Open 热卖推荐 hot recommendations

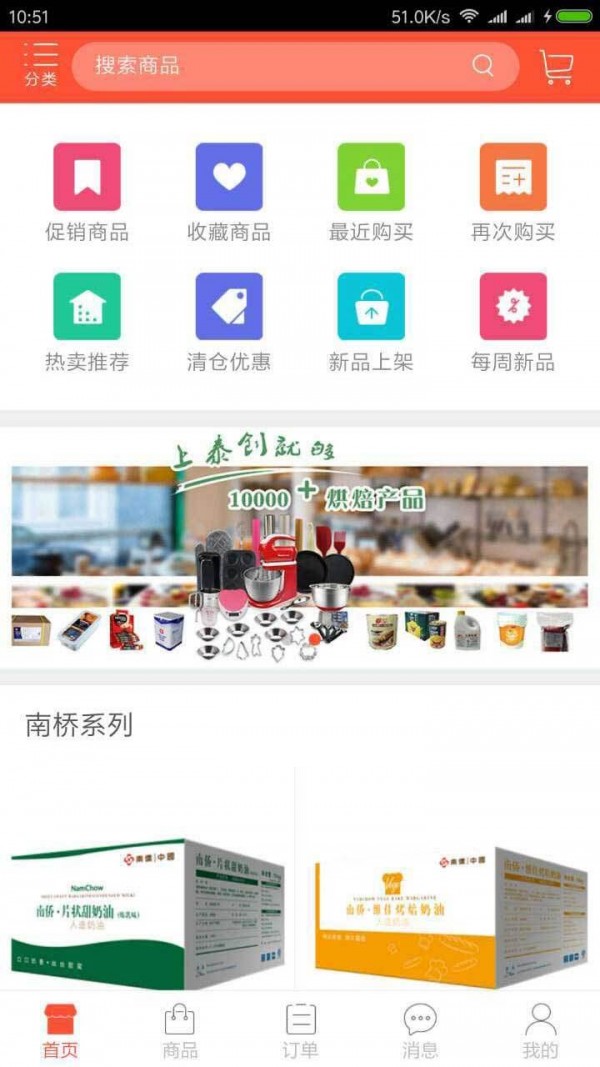[x=87, y=321]
